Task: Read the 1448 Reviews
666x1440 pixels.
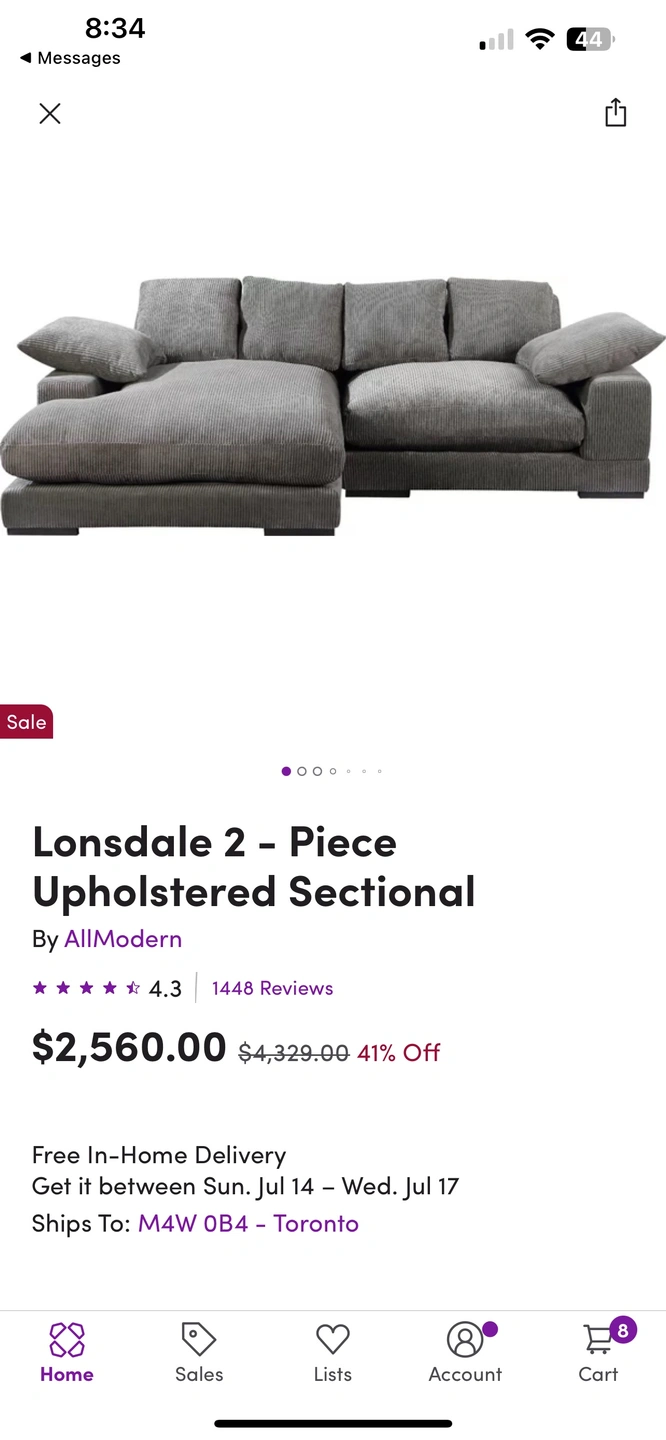Action: pyautogui.click(x=272, y=988)
